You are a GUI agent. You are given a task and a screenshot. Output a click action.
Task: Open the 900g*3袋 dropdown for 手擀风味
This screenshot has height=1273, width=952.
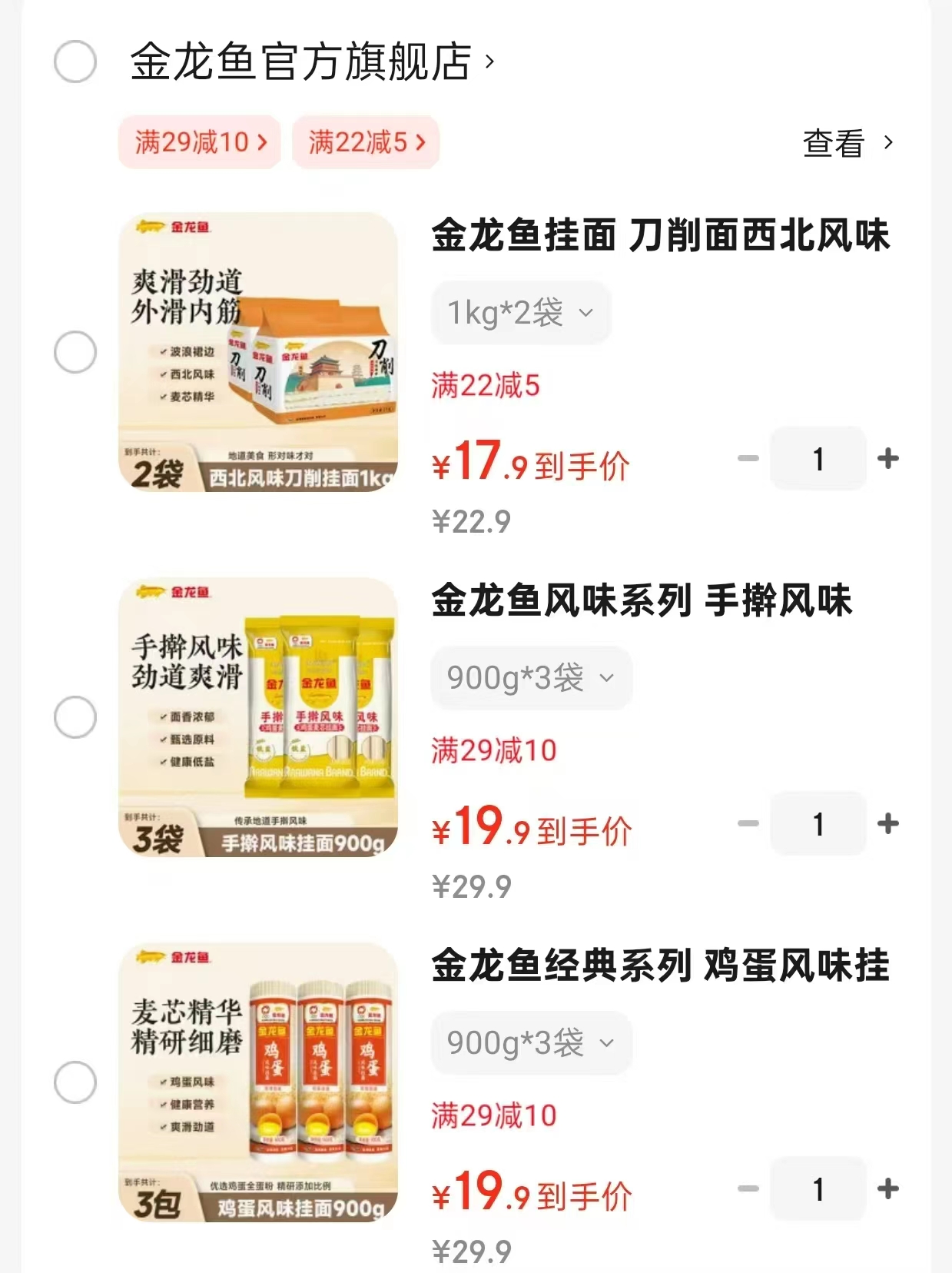(531, 678)
